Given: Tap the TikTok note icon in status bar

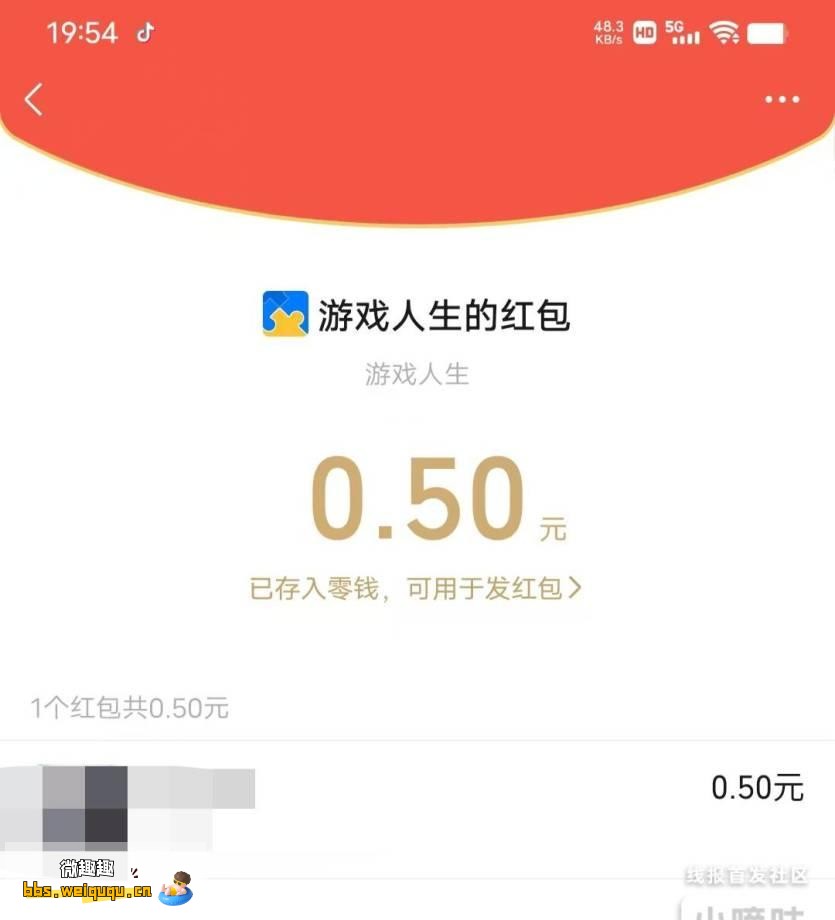Looking at the screenshot, I should click(x=144, y=33).
